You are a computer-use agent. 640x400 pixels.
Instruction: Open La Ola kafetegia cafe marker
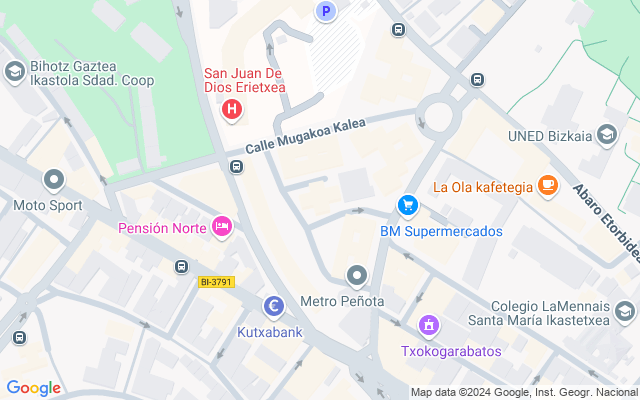pos(548,186)
